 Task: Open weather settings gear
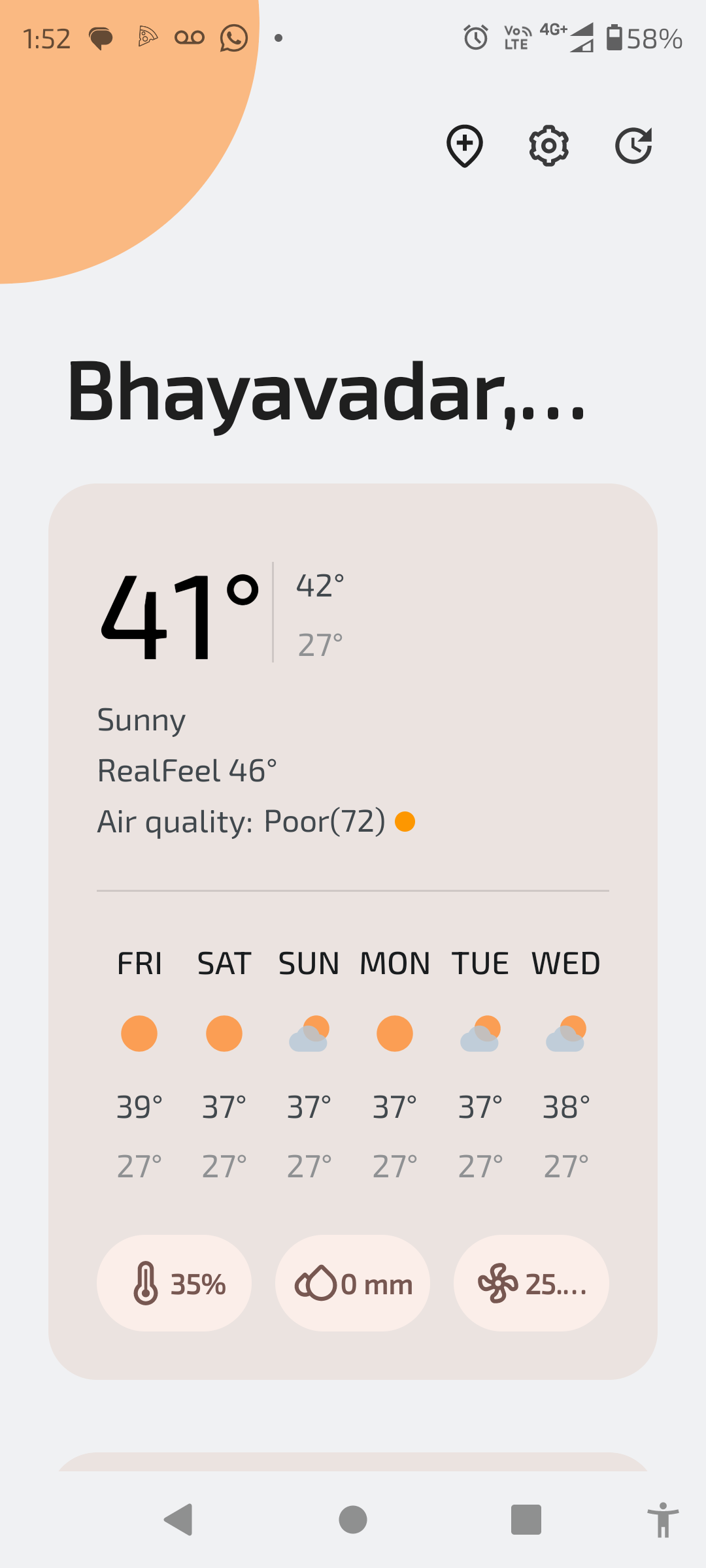coord(548,146)
